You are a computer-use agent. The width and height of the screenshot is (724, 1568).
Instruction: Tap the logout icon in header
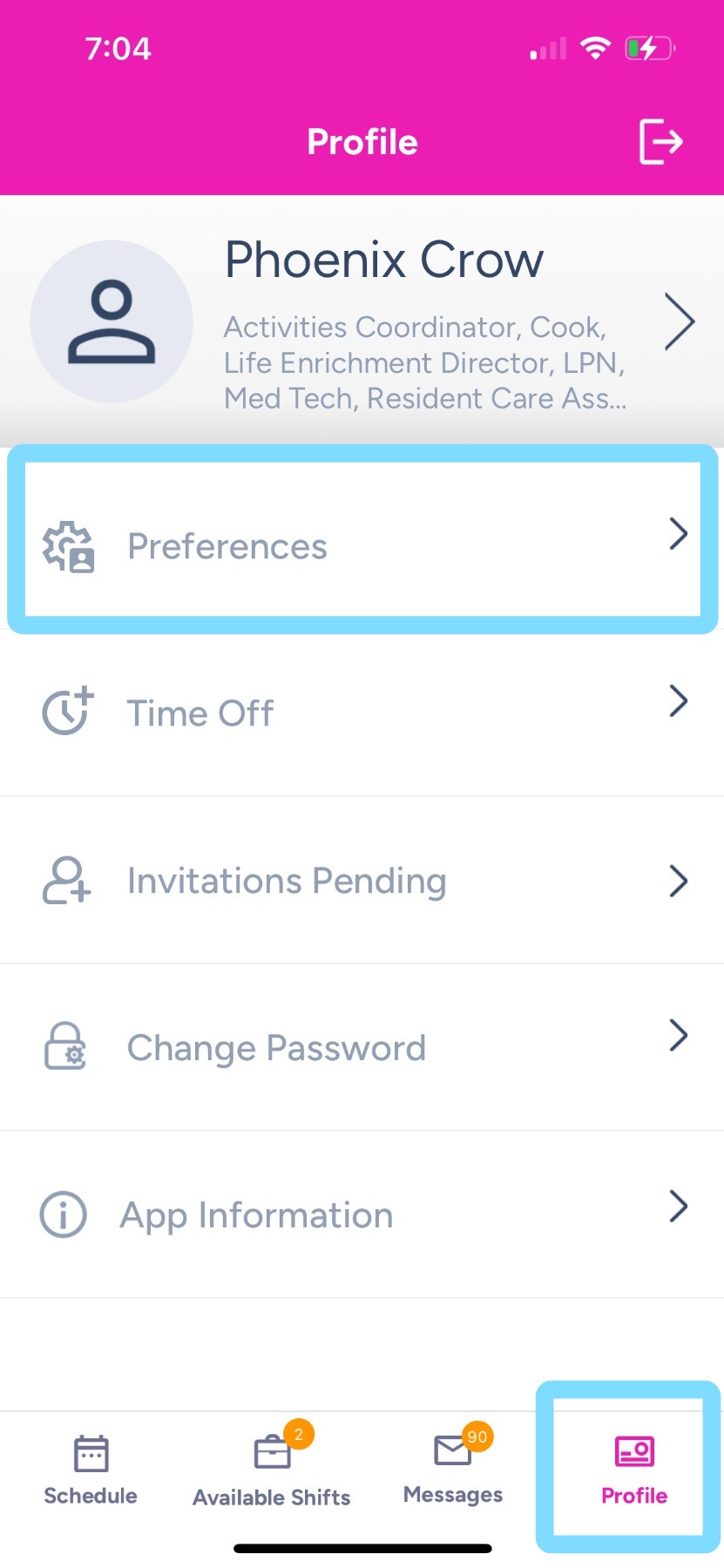(660, 142)
